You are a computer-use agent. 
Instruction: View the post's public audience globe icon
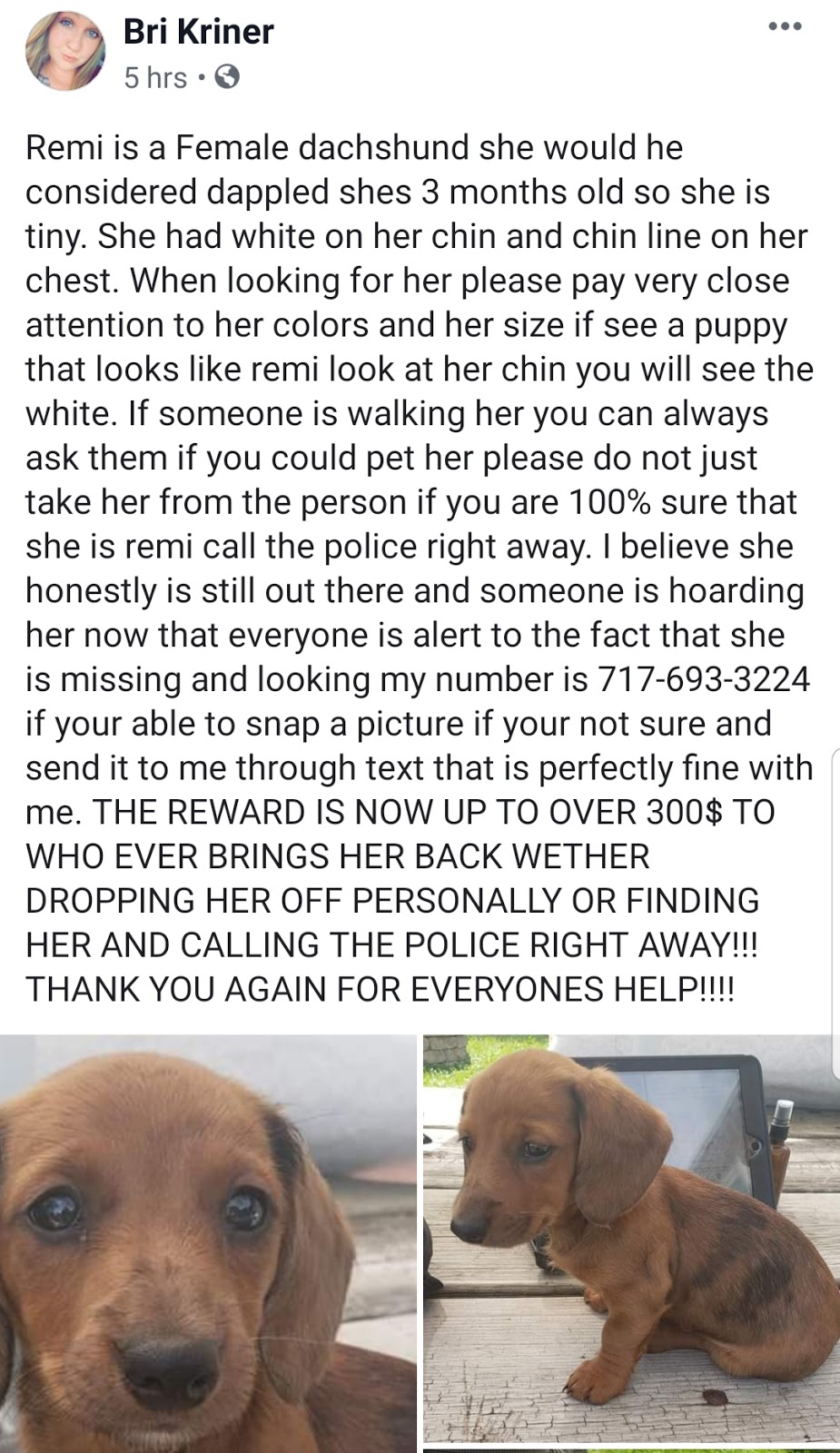[227, 78]
